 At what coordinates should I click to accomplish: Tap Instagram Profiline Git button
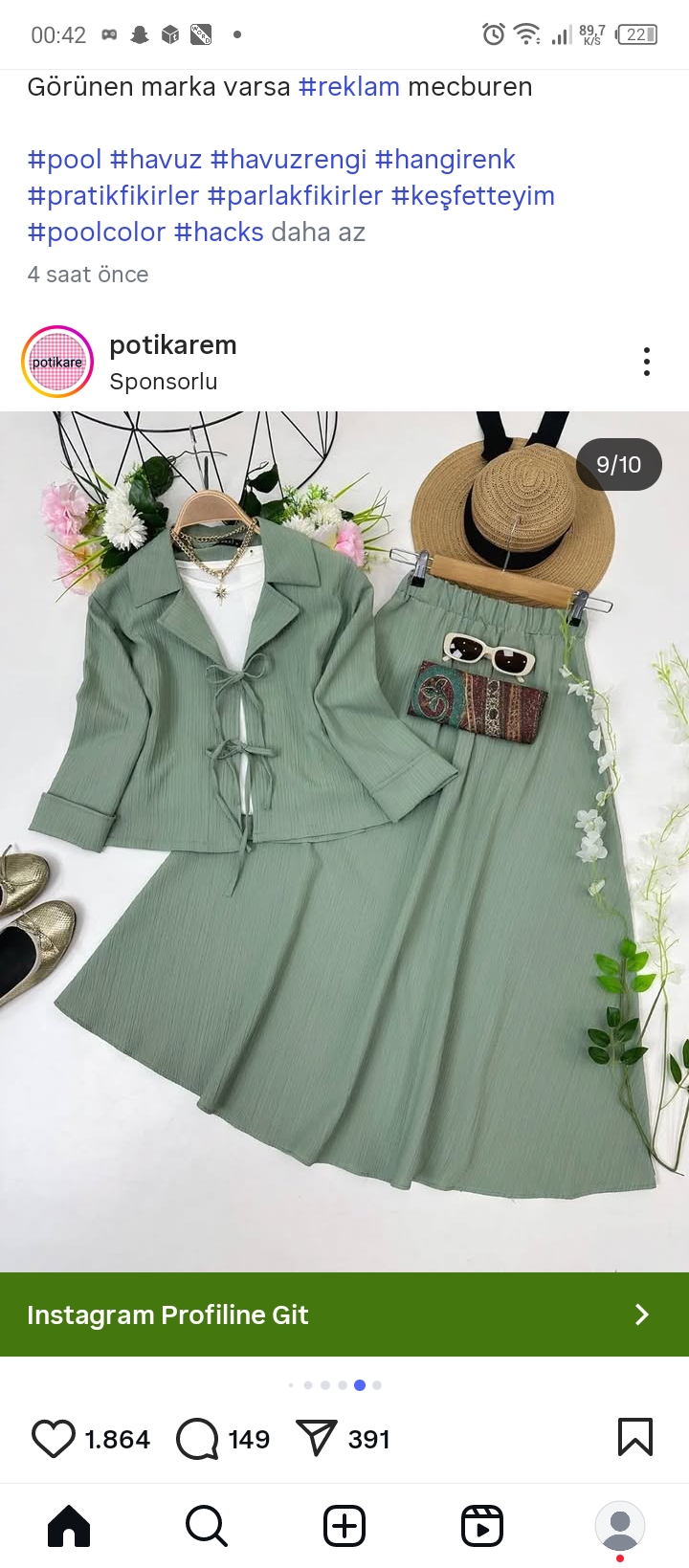(344, 1314)
